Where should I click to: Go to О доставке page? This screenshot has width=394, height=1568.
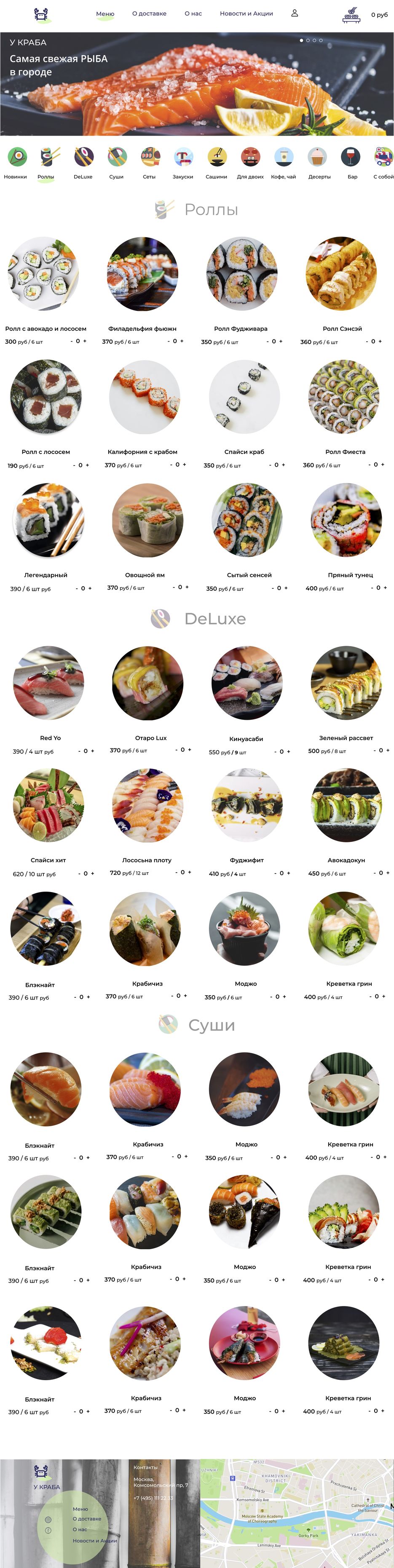pos(149,13)
